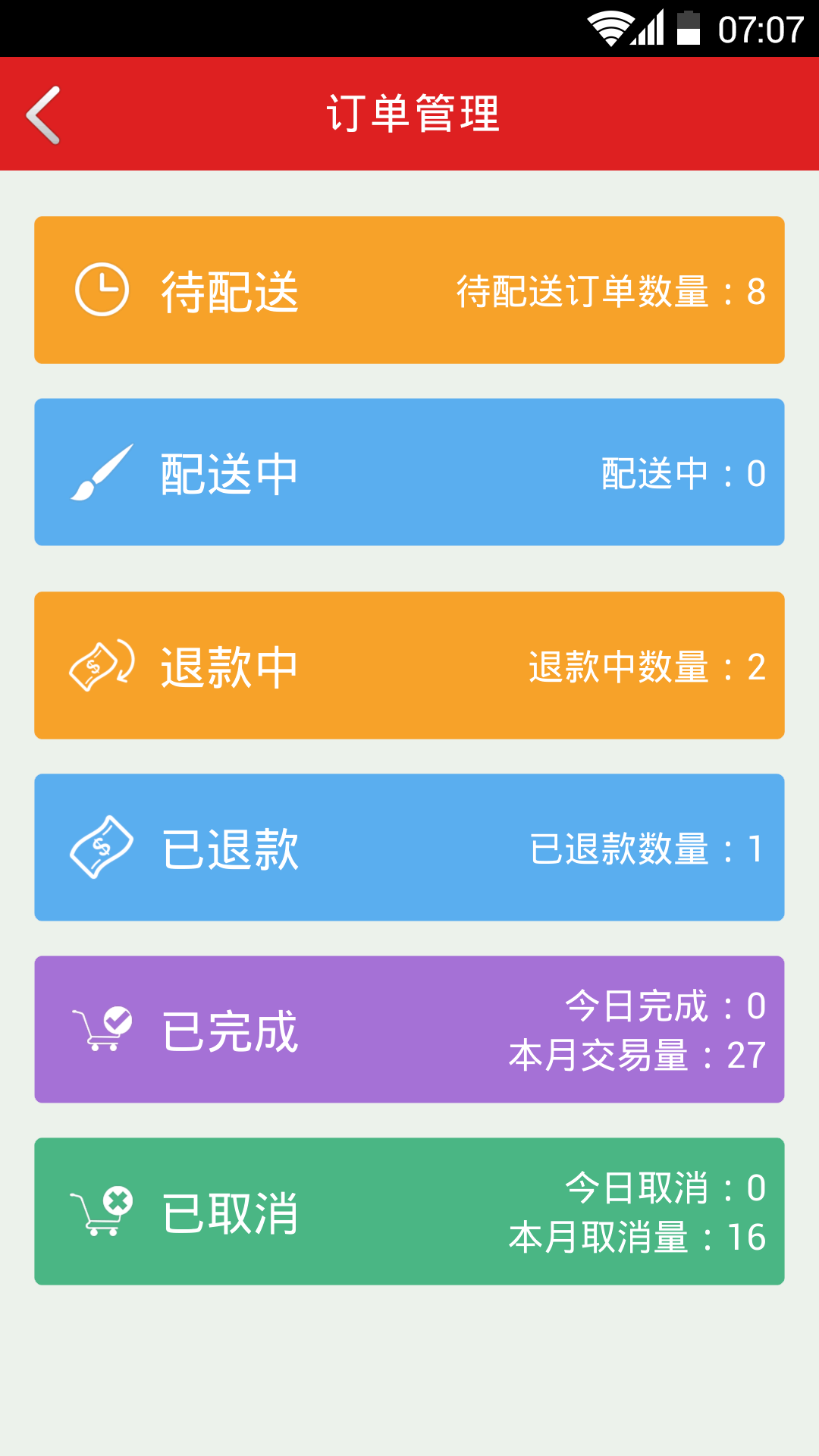The height and width of the screenshot is (1456, 819).
Task: Open the 待配送 orders card
Action: pos(409,290)
